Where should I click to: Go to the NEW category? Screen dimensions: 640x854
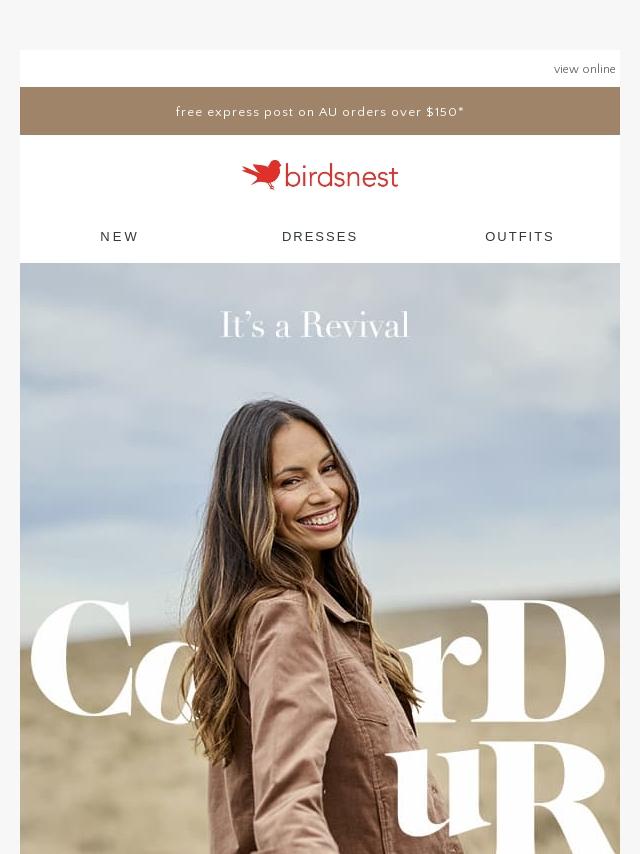(x=120, y=237)
